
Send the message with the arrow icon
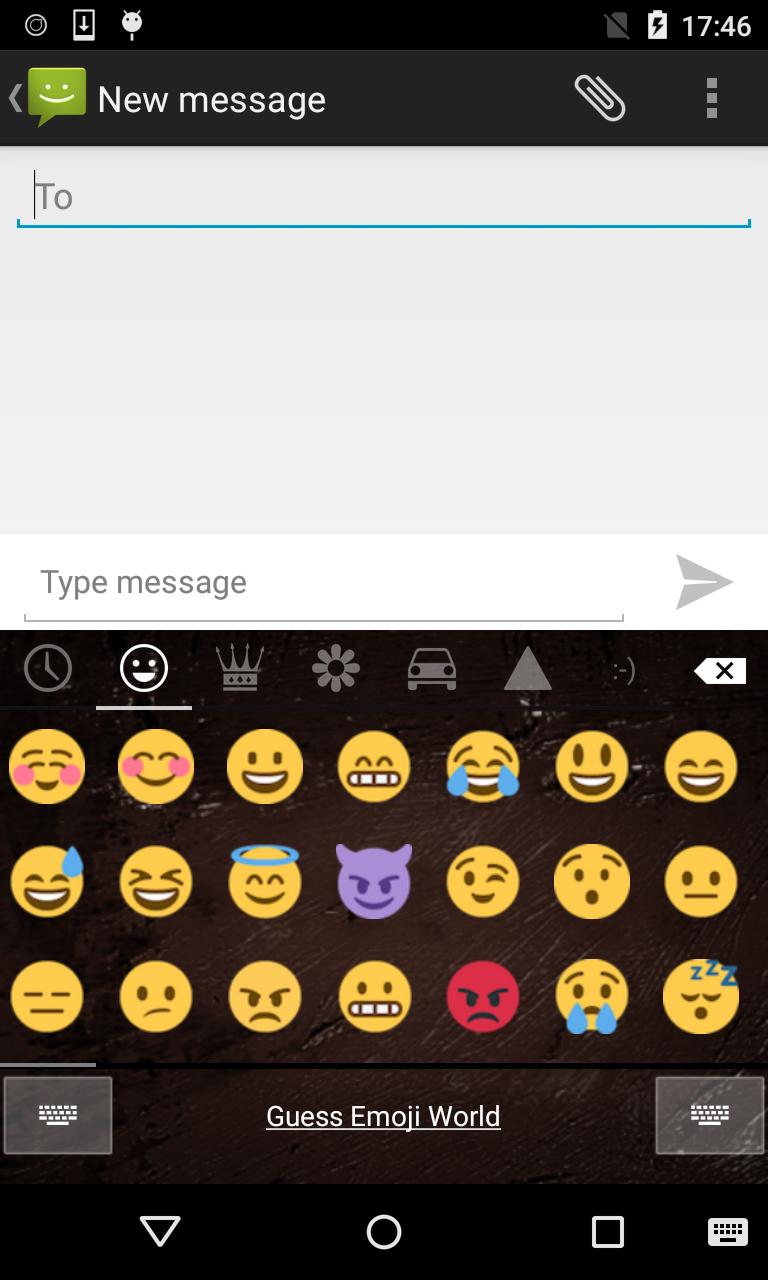(x=704, y=582)
